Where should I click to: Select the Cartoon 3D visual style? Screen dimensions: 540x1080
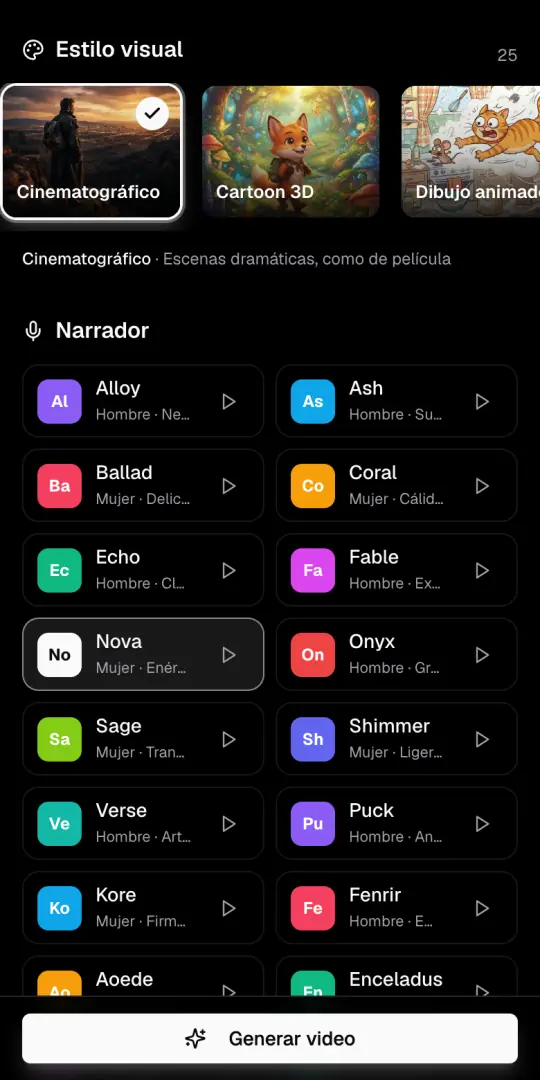tap(291, 152)
